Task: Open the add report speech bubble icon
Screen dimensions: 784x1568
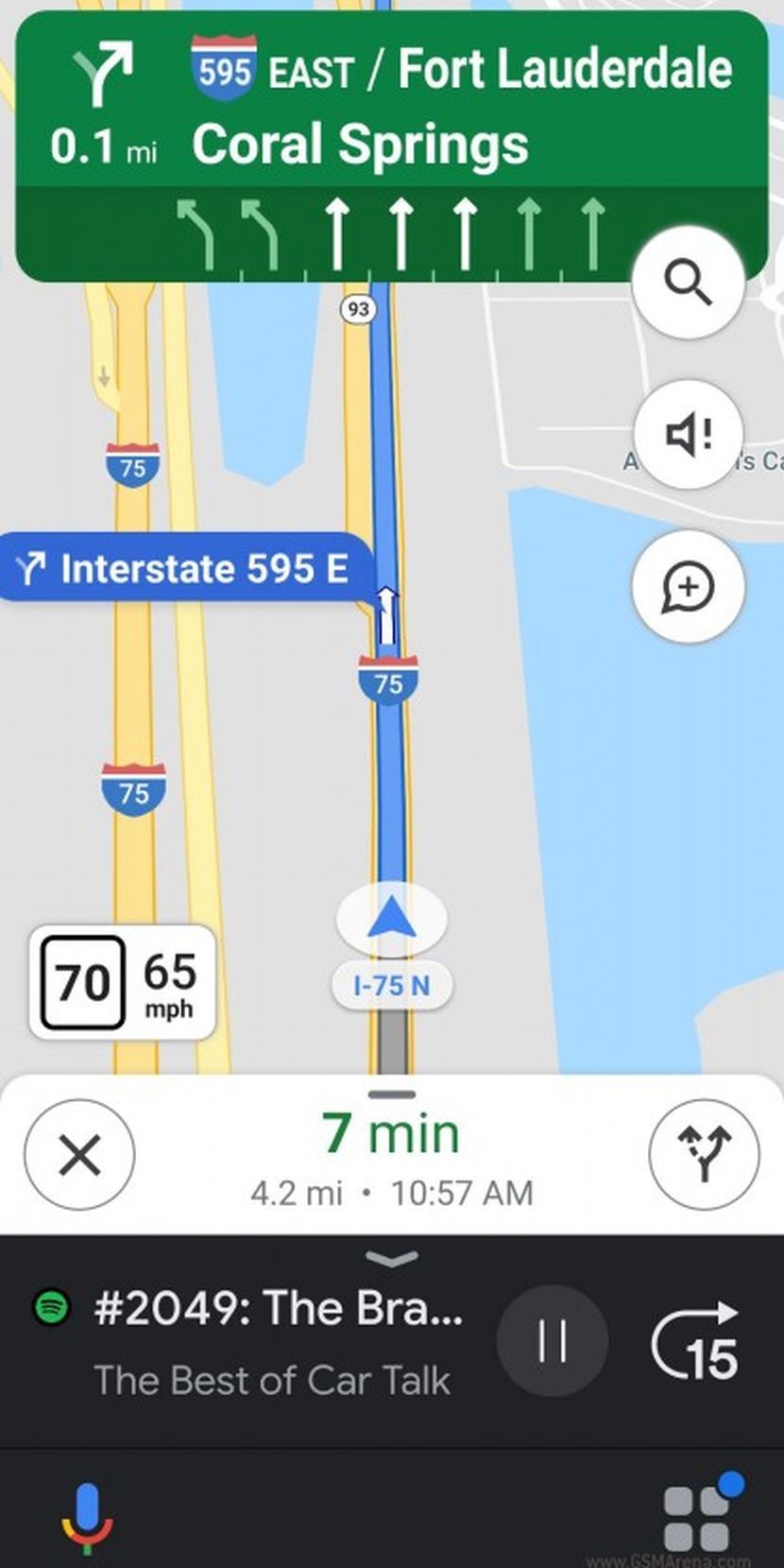Action: click(689, 587)
